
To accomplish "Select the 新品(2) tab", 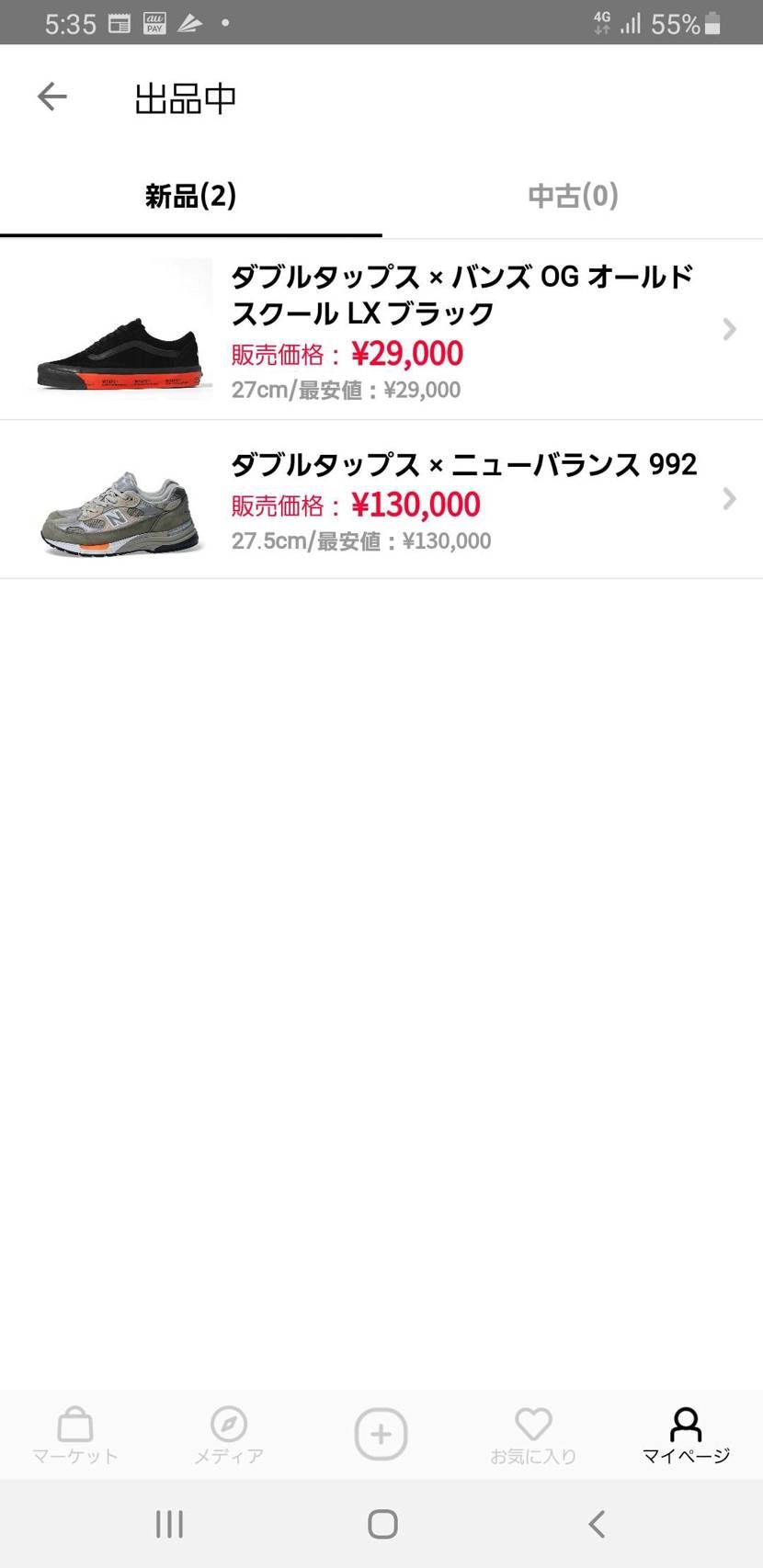I will [x=189, y=195].
